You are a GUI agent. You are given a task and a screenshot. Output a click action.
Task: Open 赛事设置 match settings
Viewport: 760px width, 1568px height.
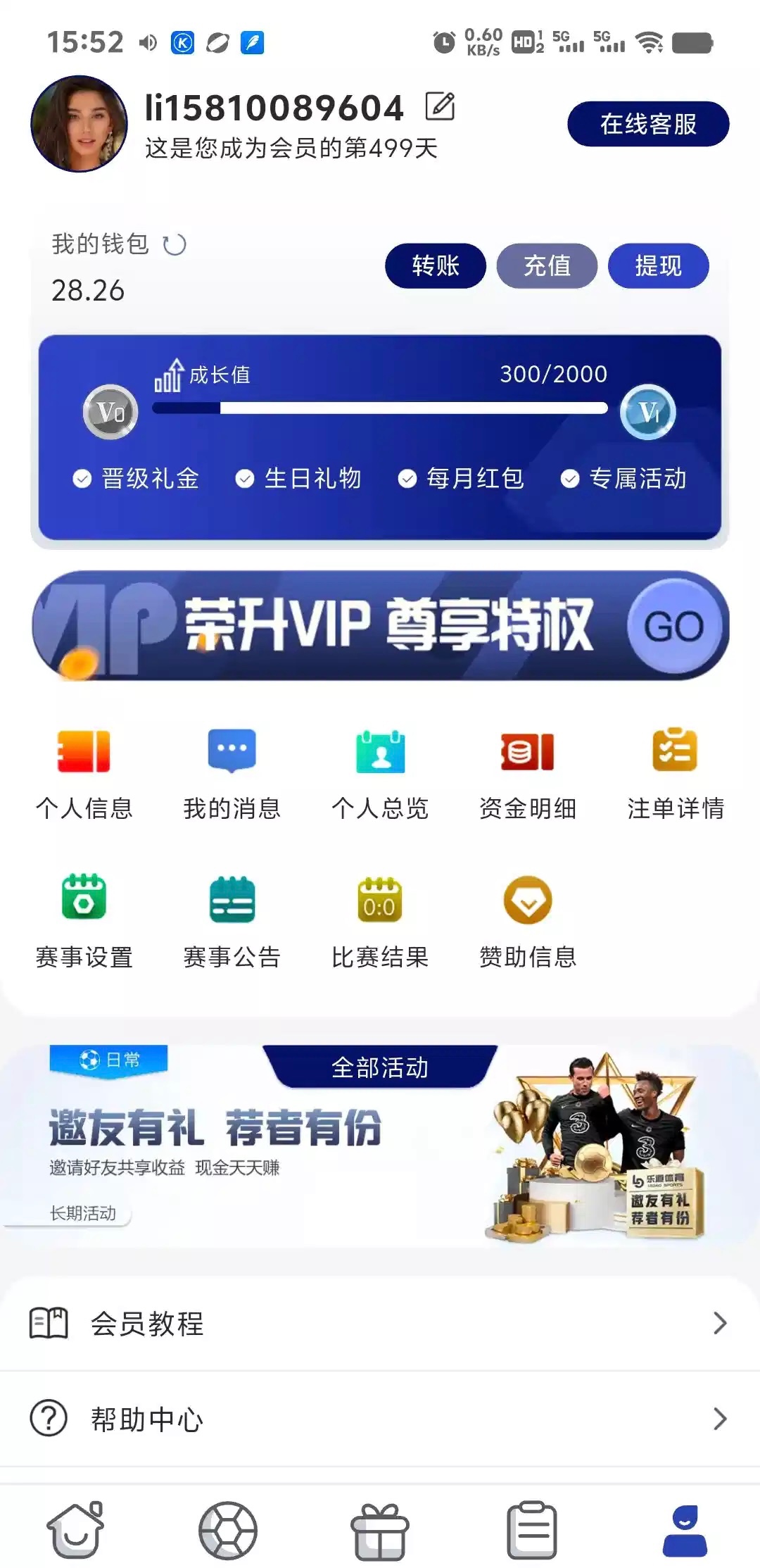click(x=84, y=923)
